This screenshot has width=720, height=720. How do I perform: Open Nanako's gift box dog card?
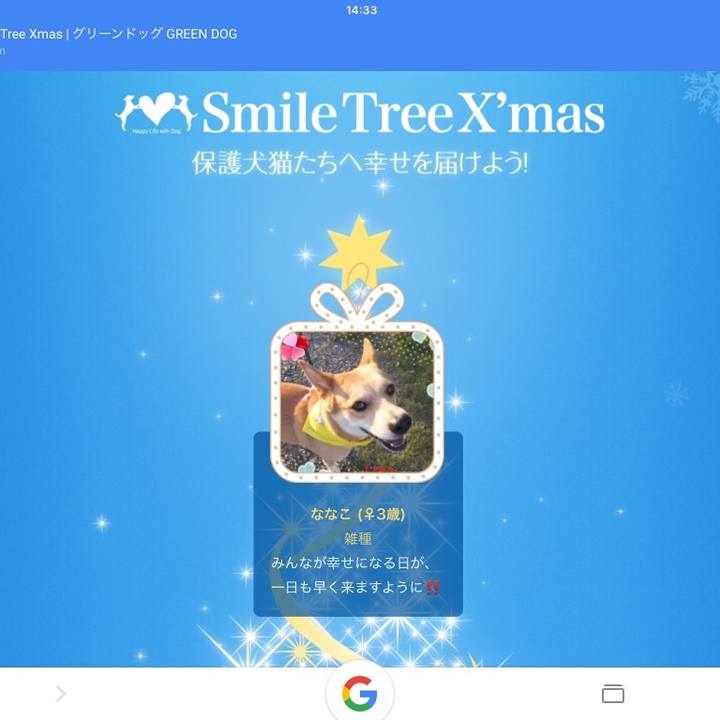click(x=357, y=402)
